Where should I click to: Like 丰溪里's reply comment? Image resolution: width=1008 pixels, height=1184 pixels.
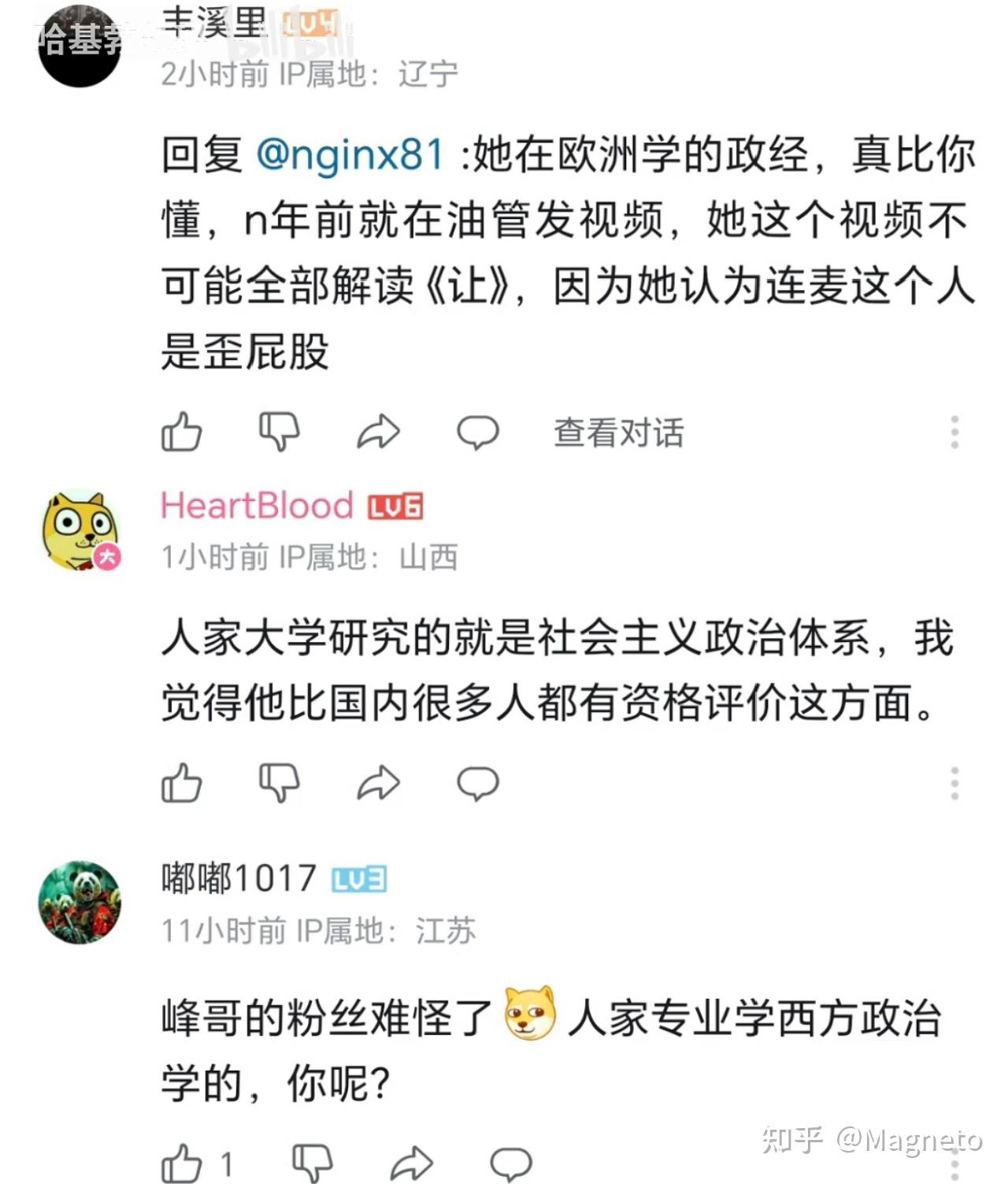[182, 432]
